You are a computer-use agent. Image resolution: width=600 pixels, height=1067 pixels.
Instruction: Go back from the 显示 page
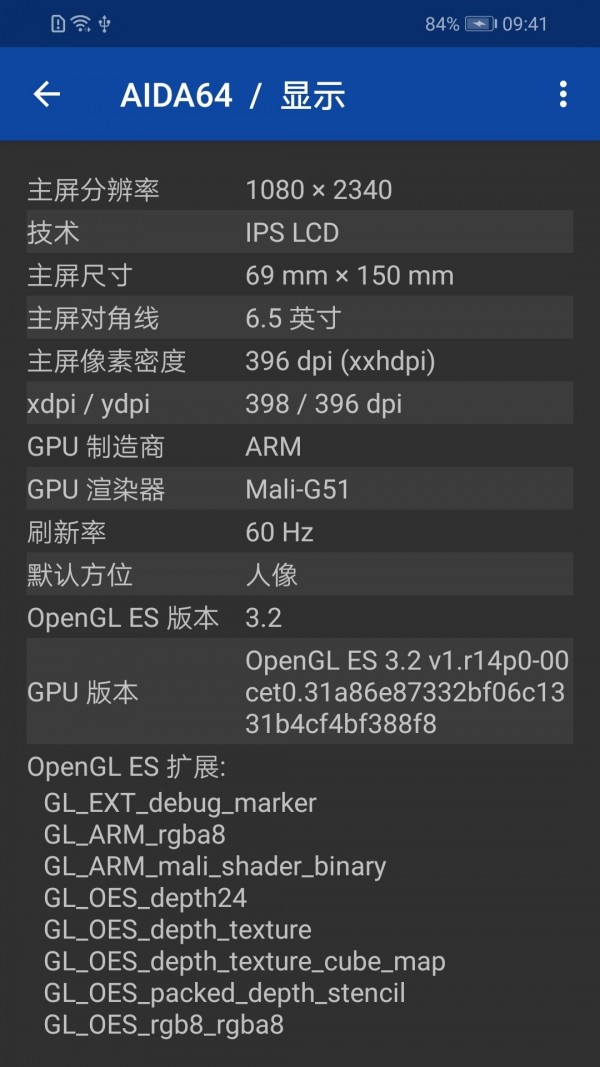(x=47, y=95)
